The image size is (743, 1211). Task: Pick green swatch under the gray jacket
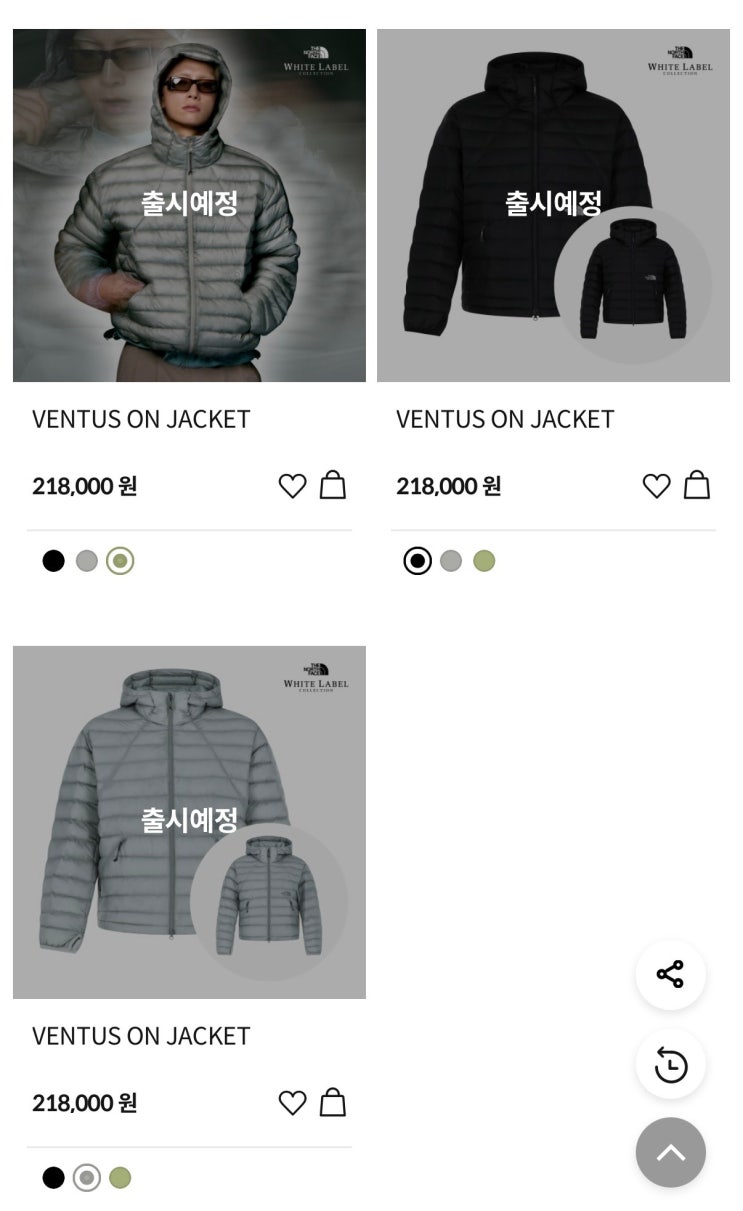[120, 1178]
